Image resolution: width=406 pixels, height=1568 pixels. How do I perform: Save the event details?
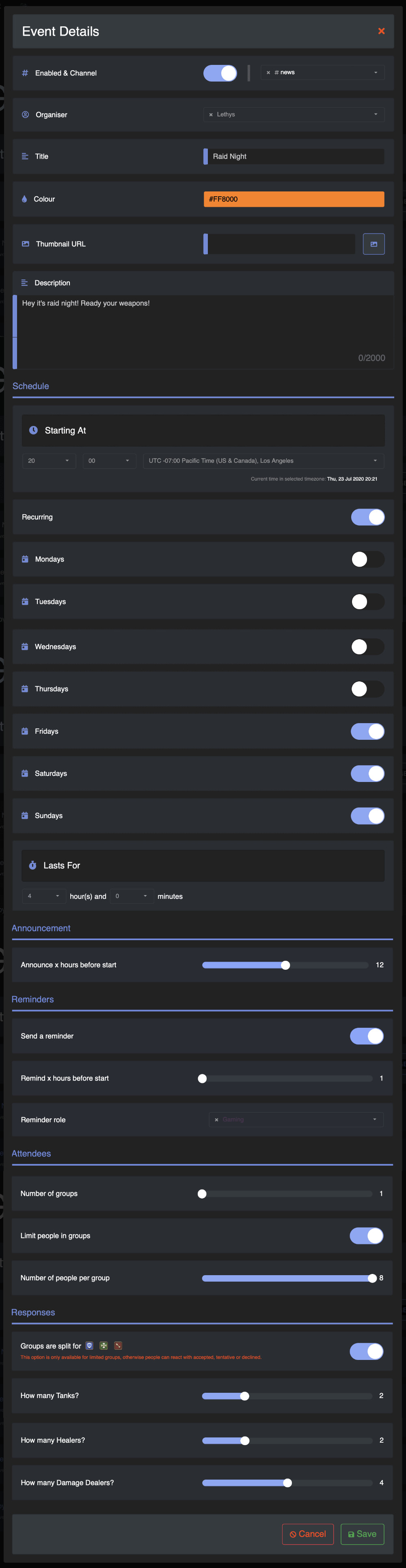[362, 1534]
